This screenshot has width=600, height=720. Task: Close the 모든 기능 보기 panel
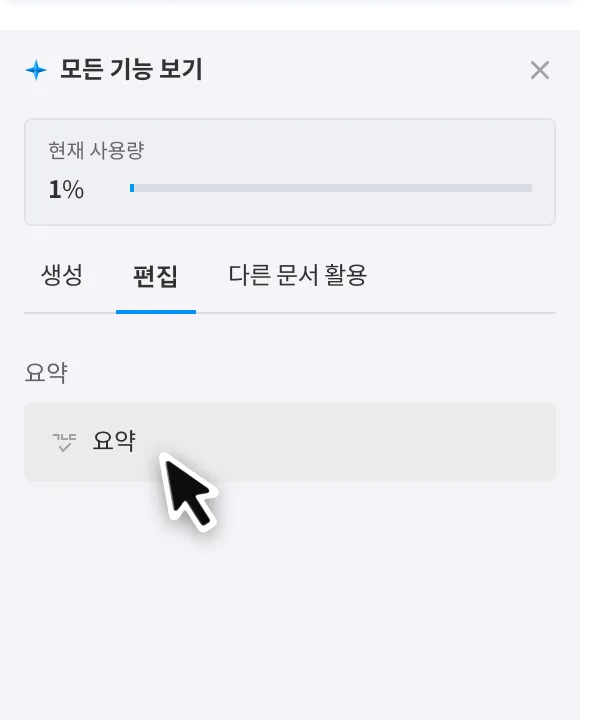tap(540, 70)
